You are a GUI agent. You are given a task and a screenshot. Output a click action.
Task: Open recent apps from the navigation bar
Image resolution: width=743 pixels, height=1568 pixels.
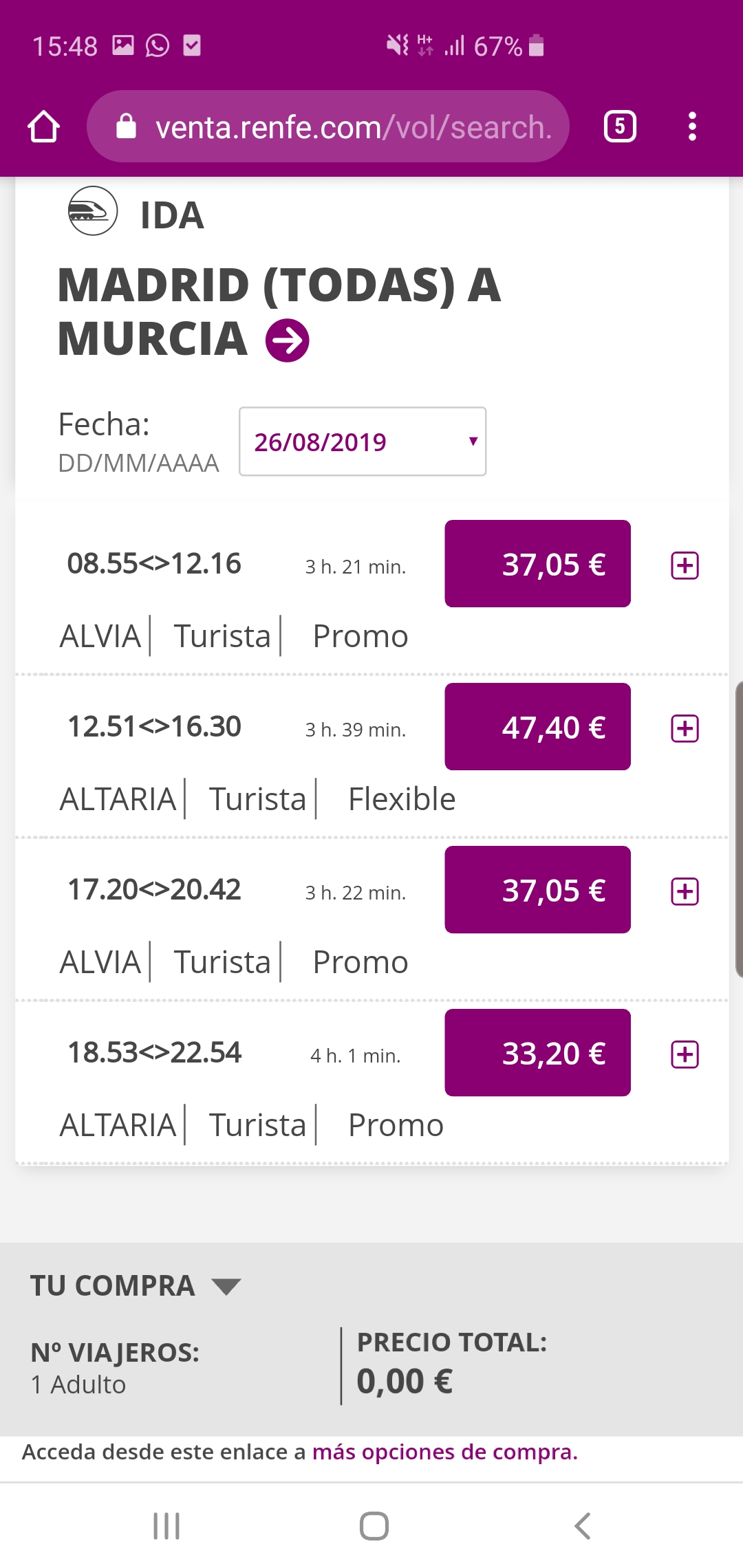166,1526
